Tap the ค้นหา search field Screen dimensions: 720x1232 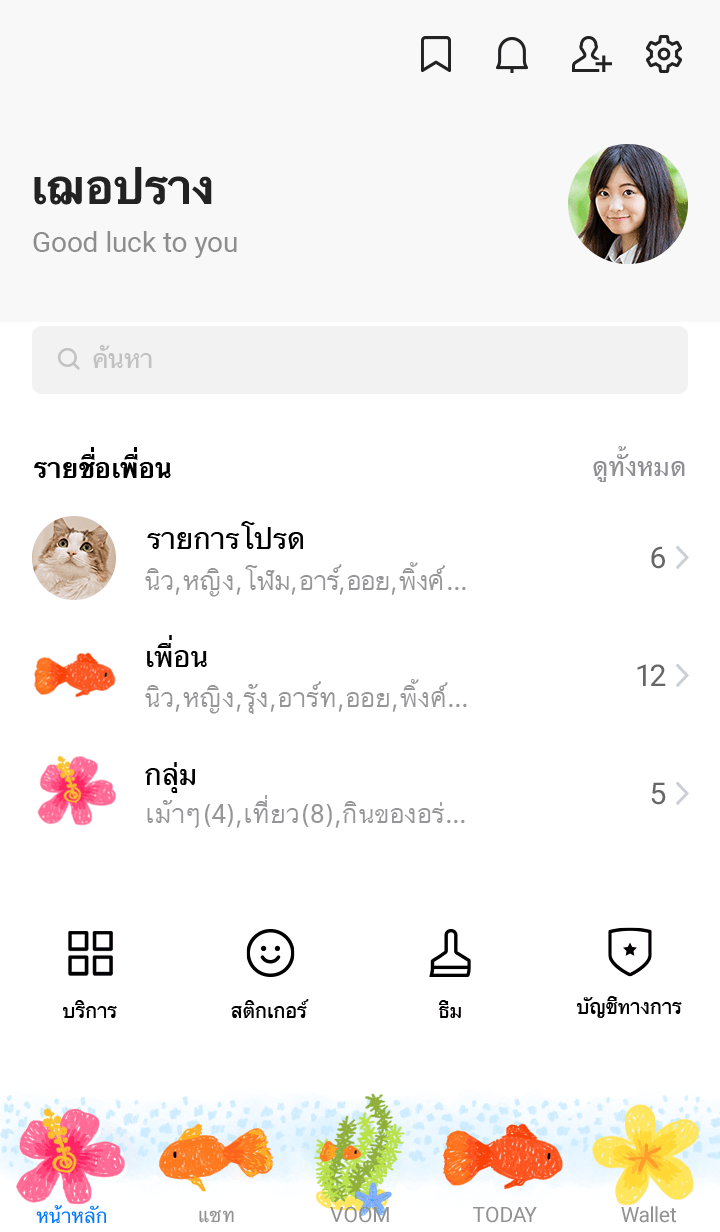tap(360, 360)
